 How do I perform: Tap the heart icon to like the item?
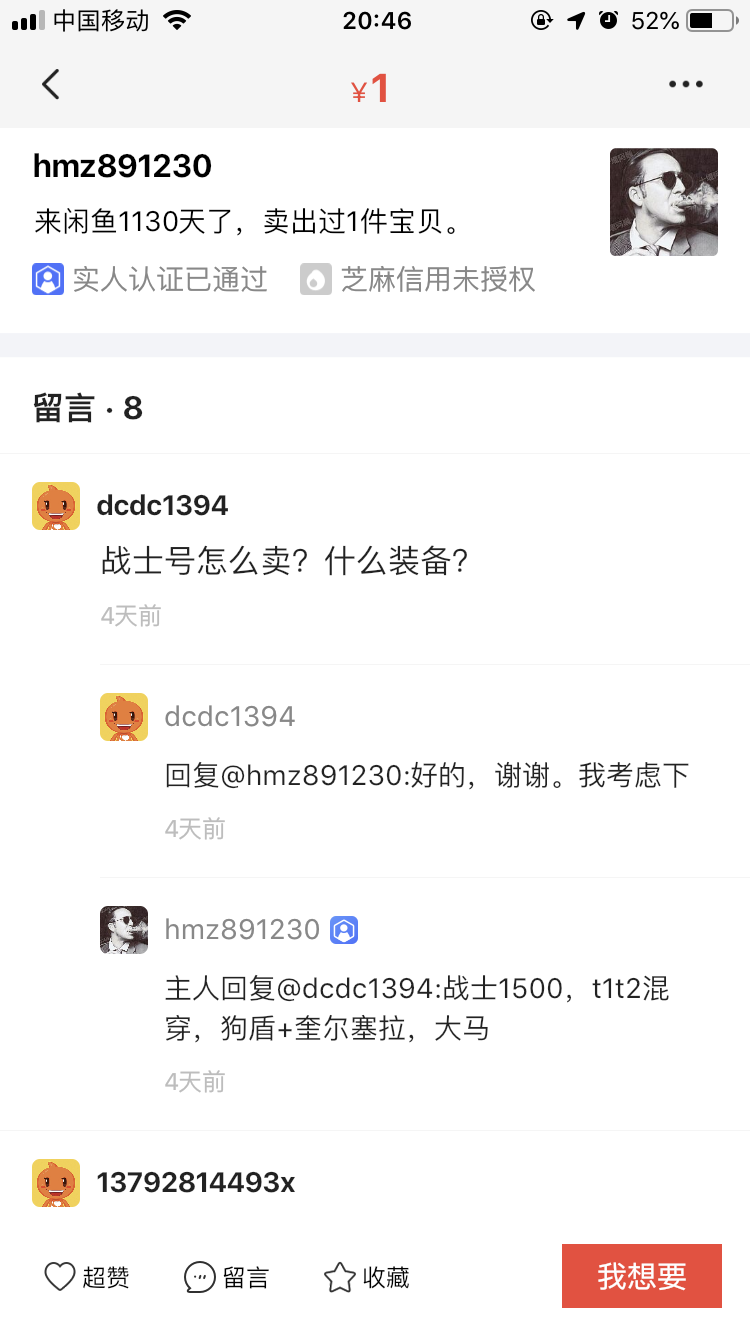(59, 1276)
